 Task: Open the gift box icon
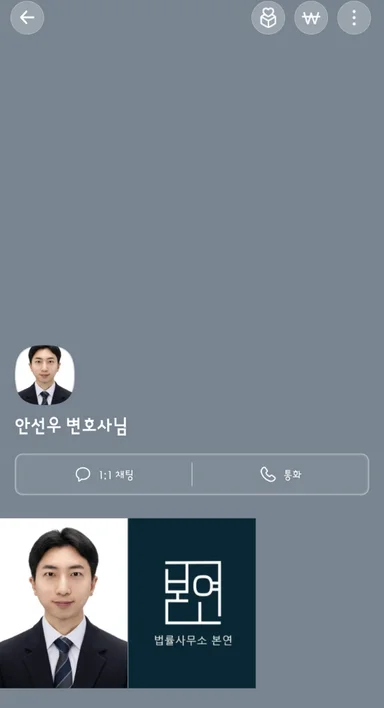(x=268, y=18)
